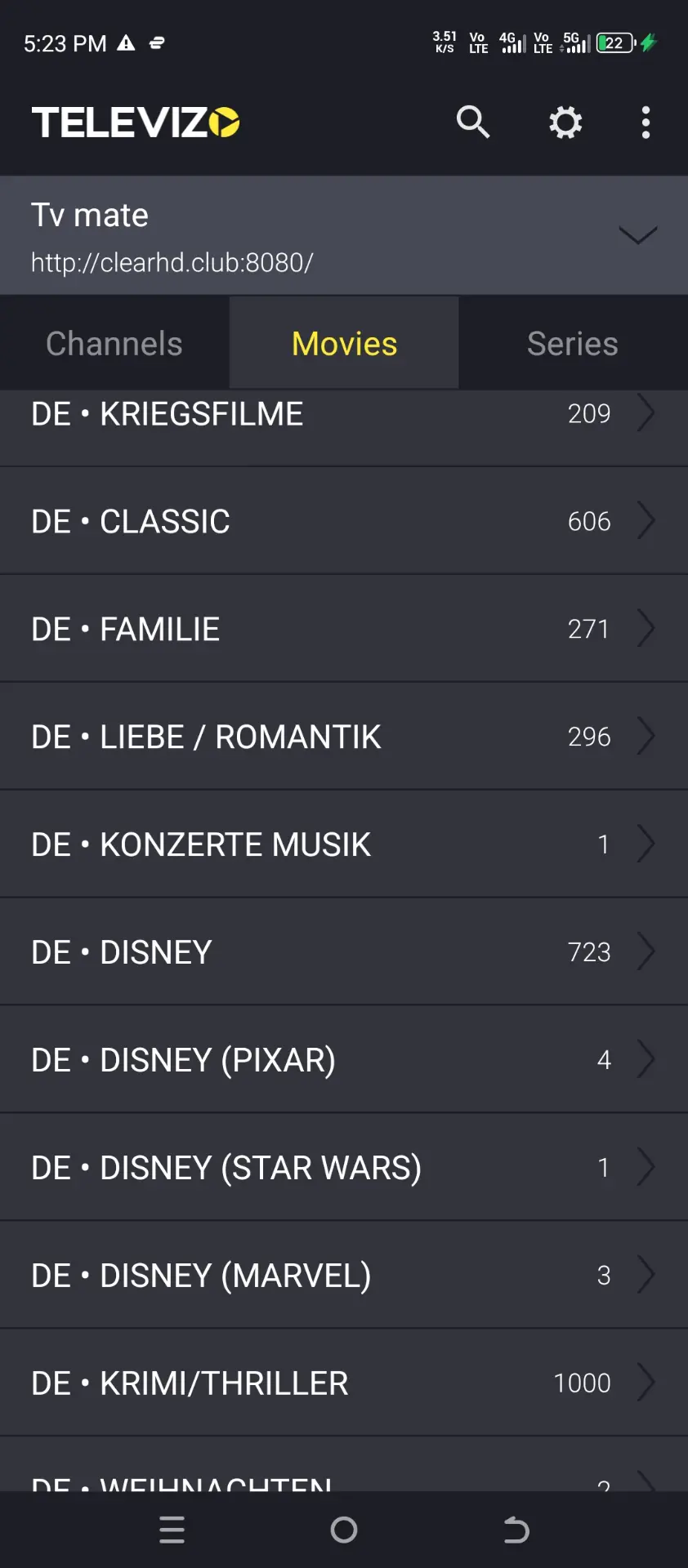This screenshot has height=1568, width=688.
Task: Open the DE • FAMILIE category
Action: click(x=344, y=629)
